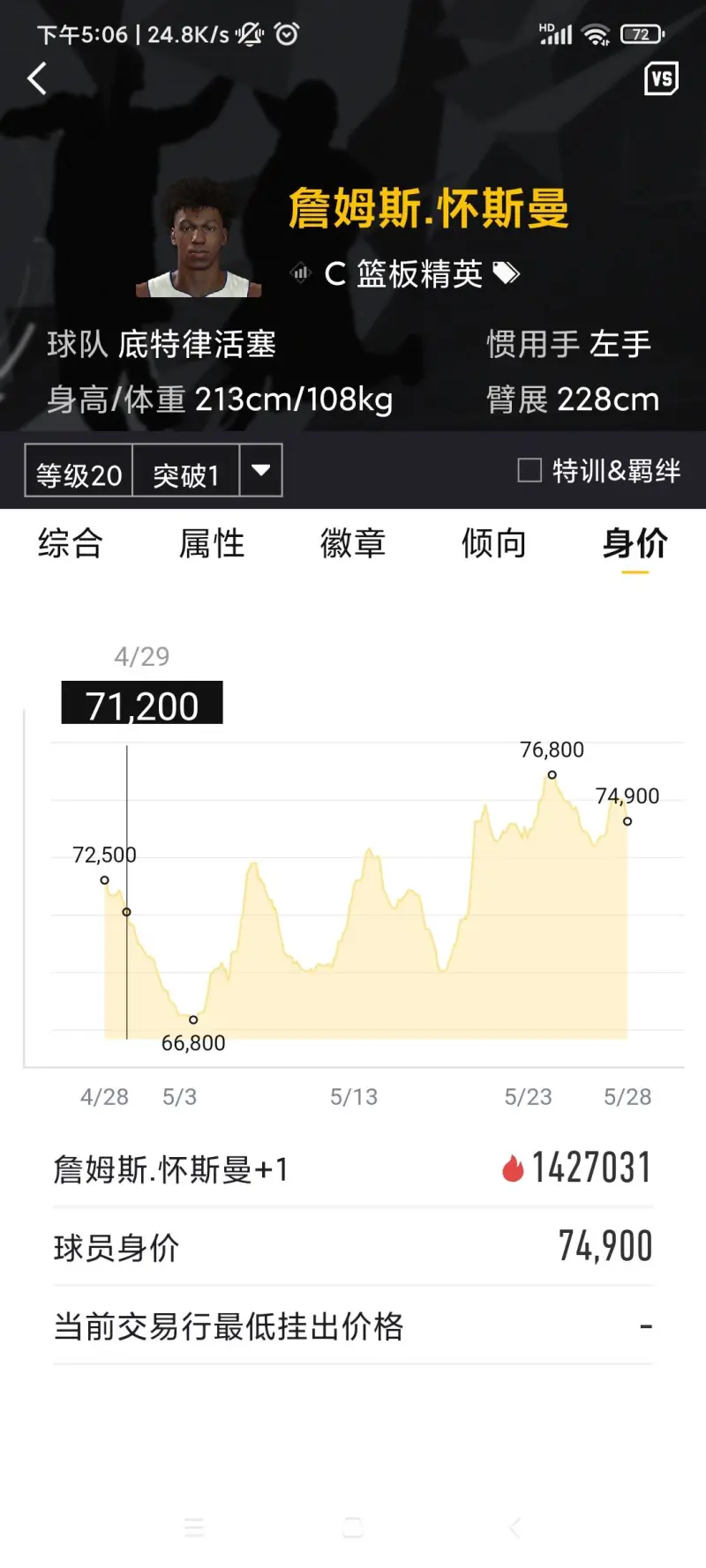
Task: Check the 特训&羁绊 checkbox
Action: (529, 470)
